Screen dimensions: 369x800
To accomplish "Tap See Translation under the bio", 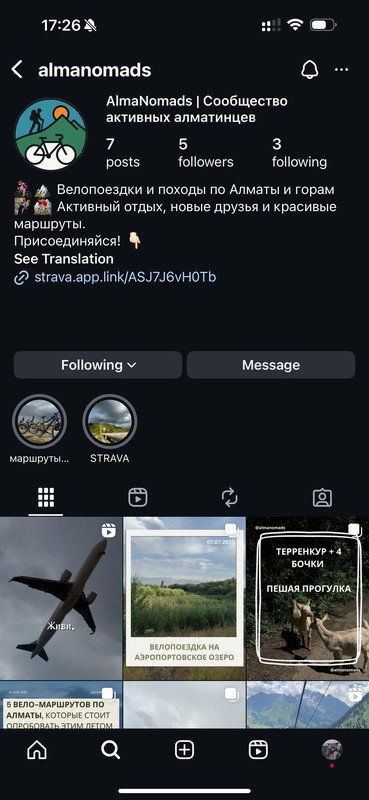I will coord(64,259).
